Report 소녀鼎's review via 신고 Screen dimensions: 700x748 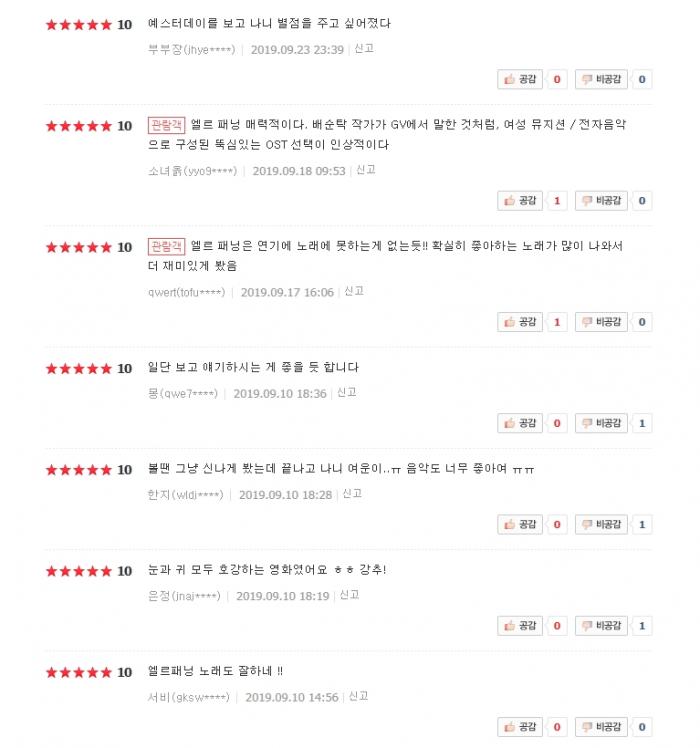click(366, 170)
